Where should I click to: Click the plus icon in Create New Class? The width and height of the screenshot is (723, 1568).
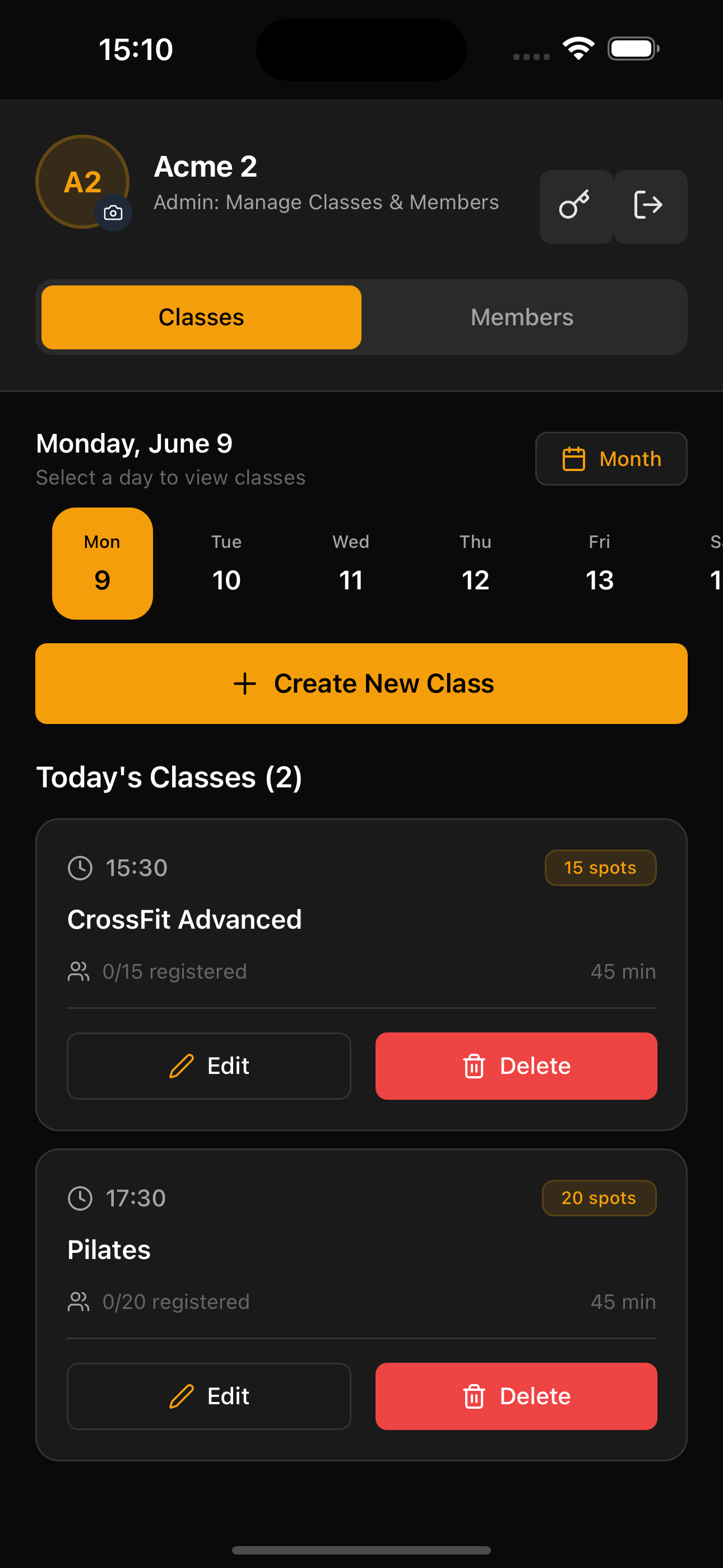tap(245, 683)
